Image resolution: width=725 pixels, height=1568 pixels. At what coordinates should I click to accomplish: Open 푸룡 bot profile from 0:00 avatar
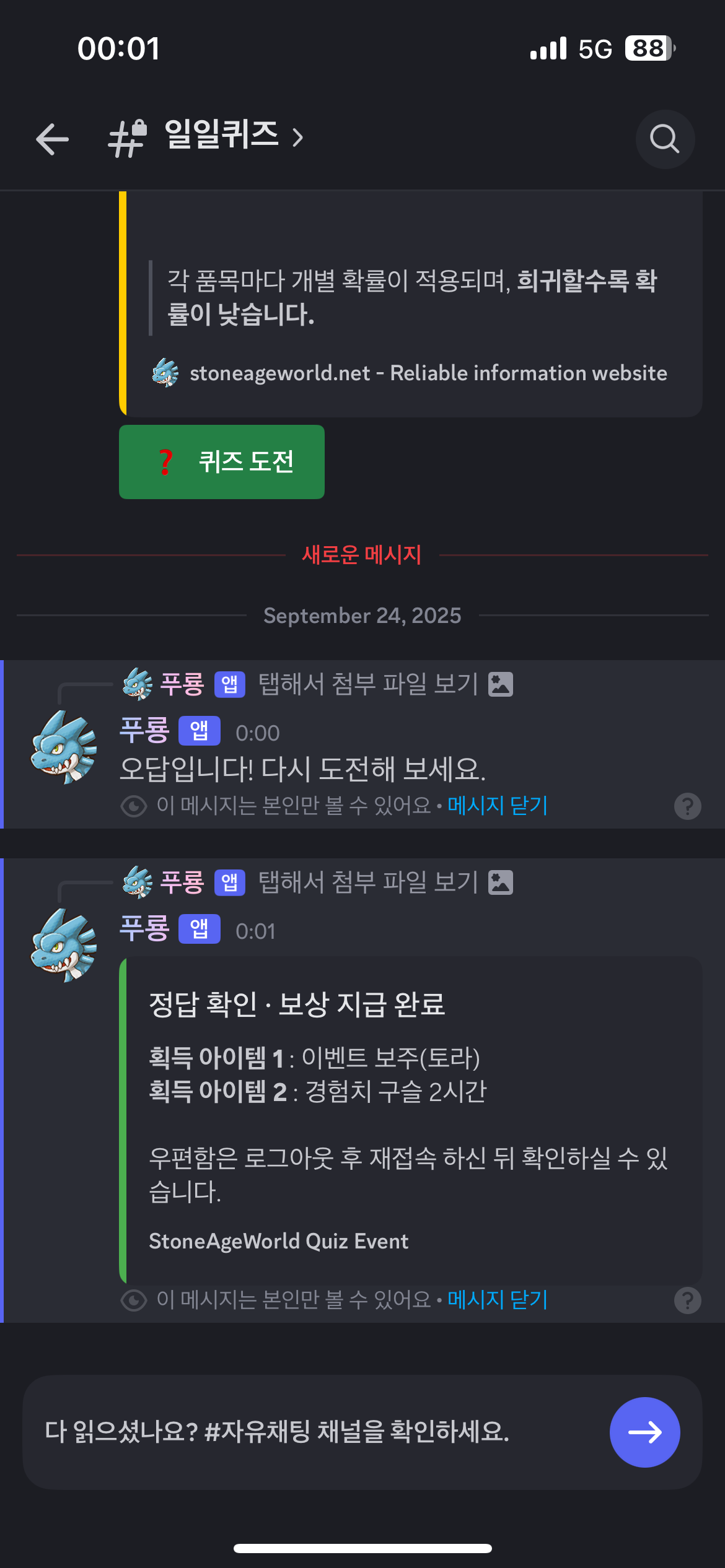(64, 747)
